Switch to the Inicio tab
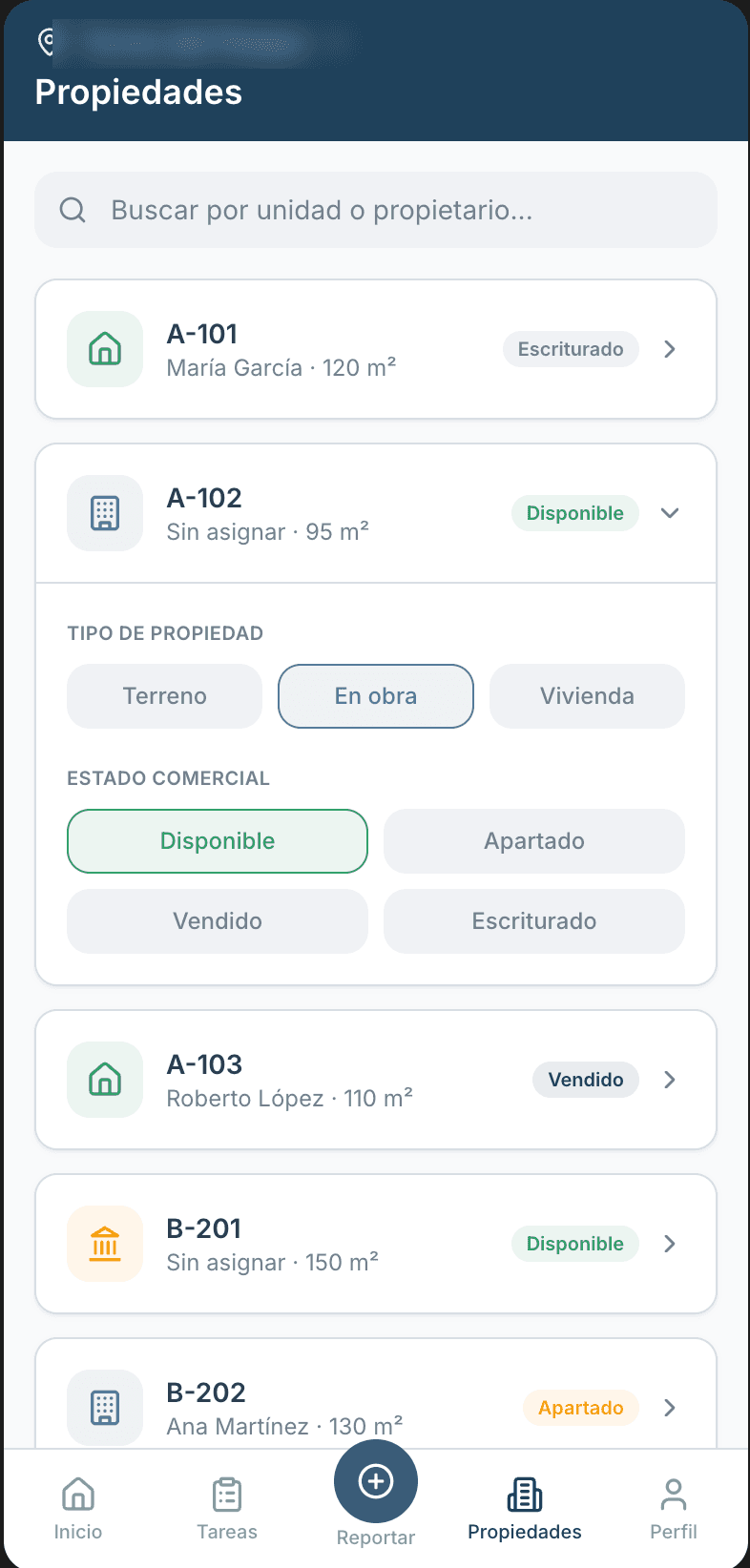Screen dimensions: 750x1568 [78, 1505]
